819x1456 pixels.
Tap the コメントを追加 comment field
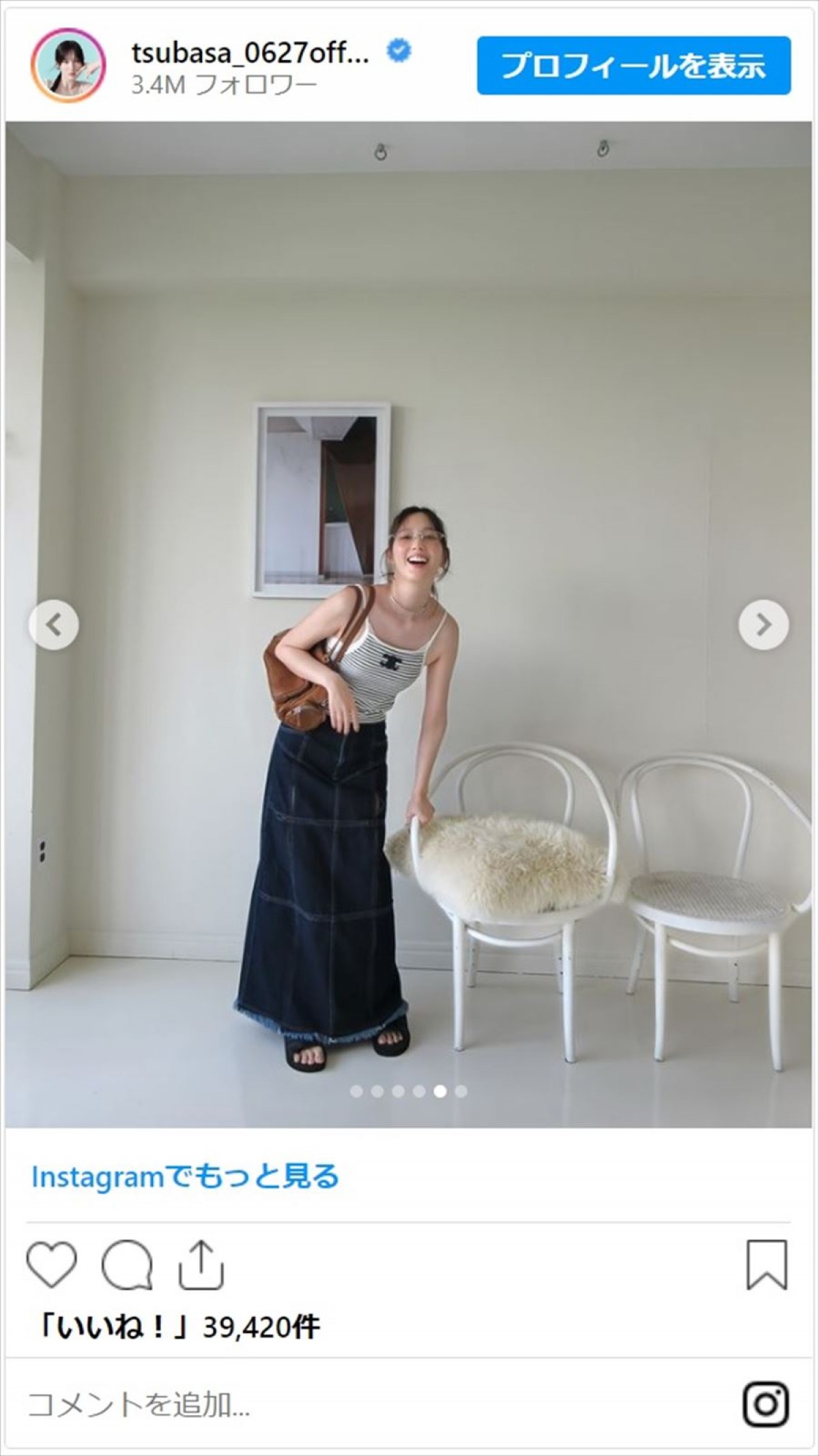point(273,1405)
